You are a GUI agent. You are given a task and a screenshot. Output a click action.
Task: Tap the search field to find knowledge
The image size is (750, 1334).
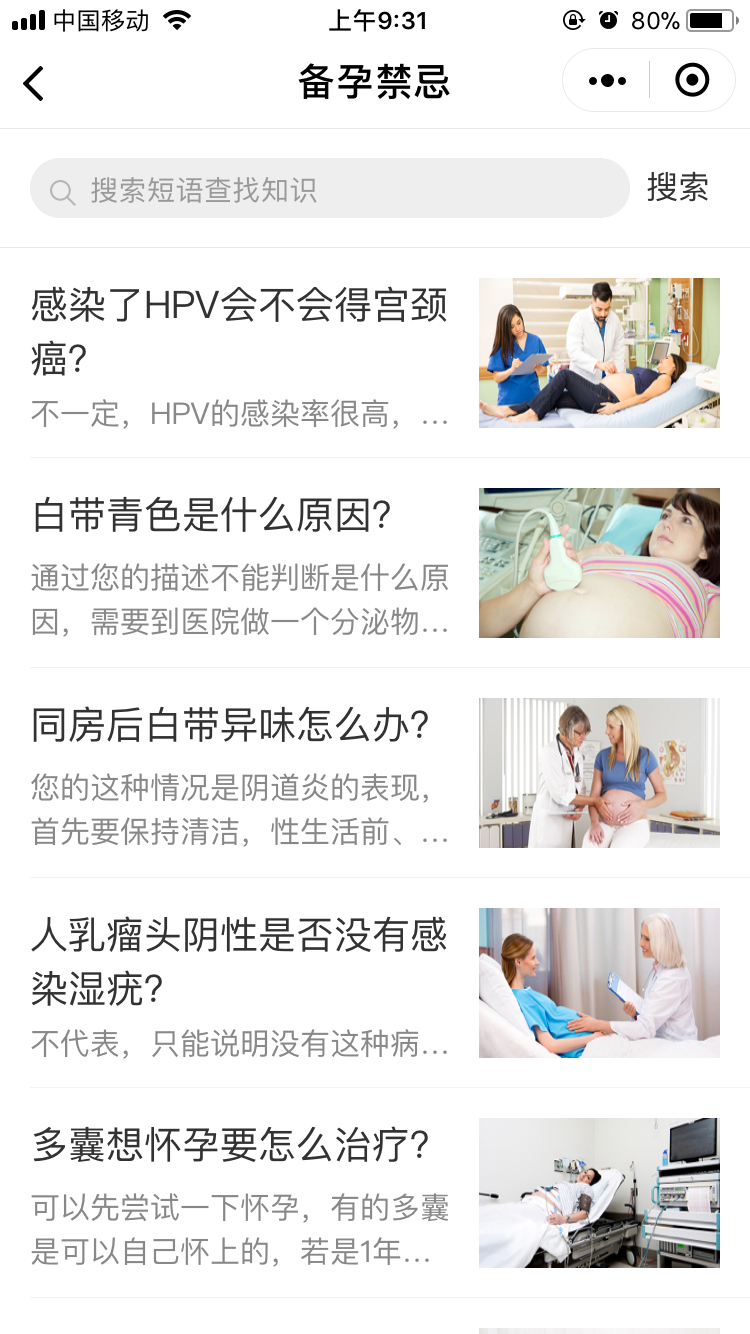point(329,188)
